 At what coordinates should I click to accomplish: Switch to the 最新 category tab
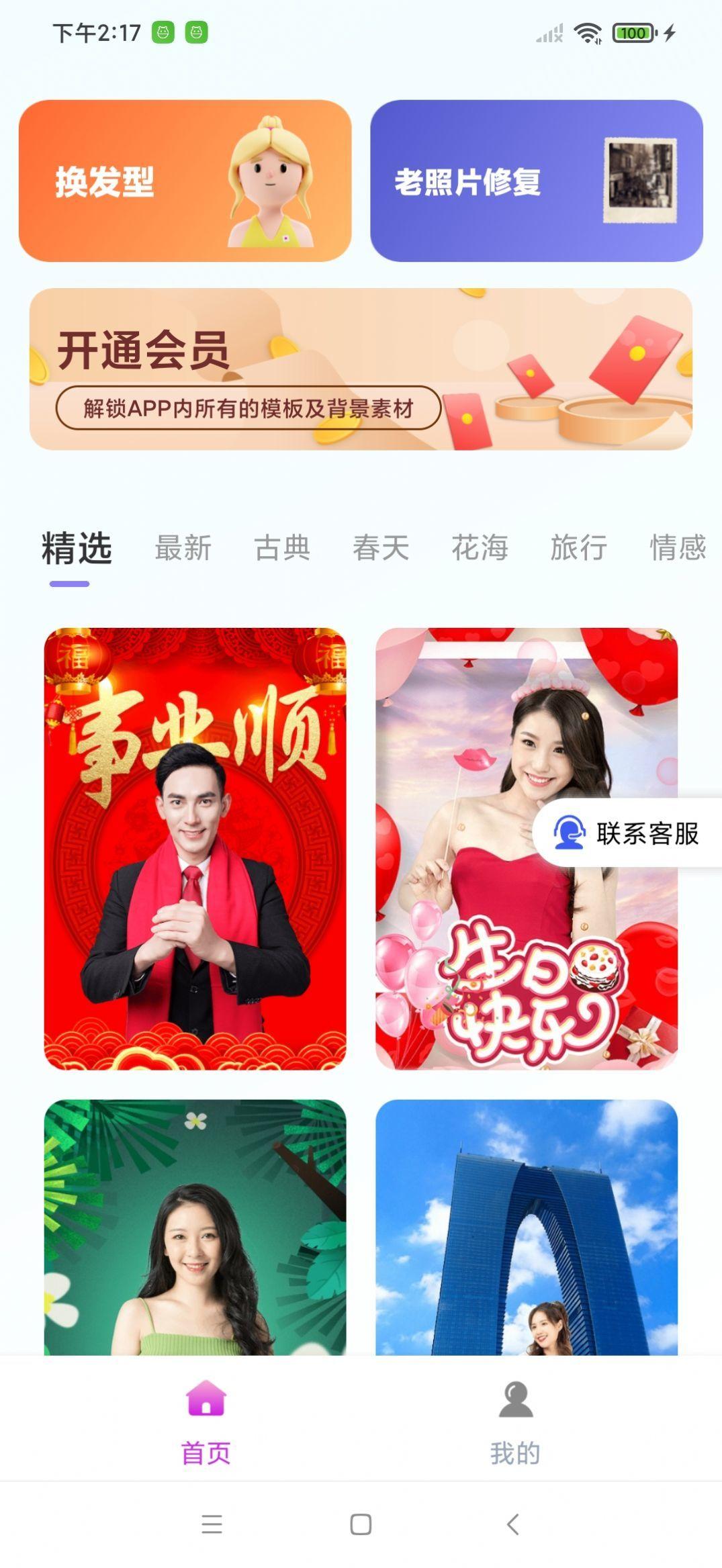(x=183, y=547)
